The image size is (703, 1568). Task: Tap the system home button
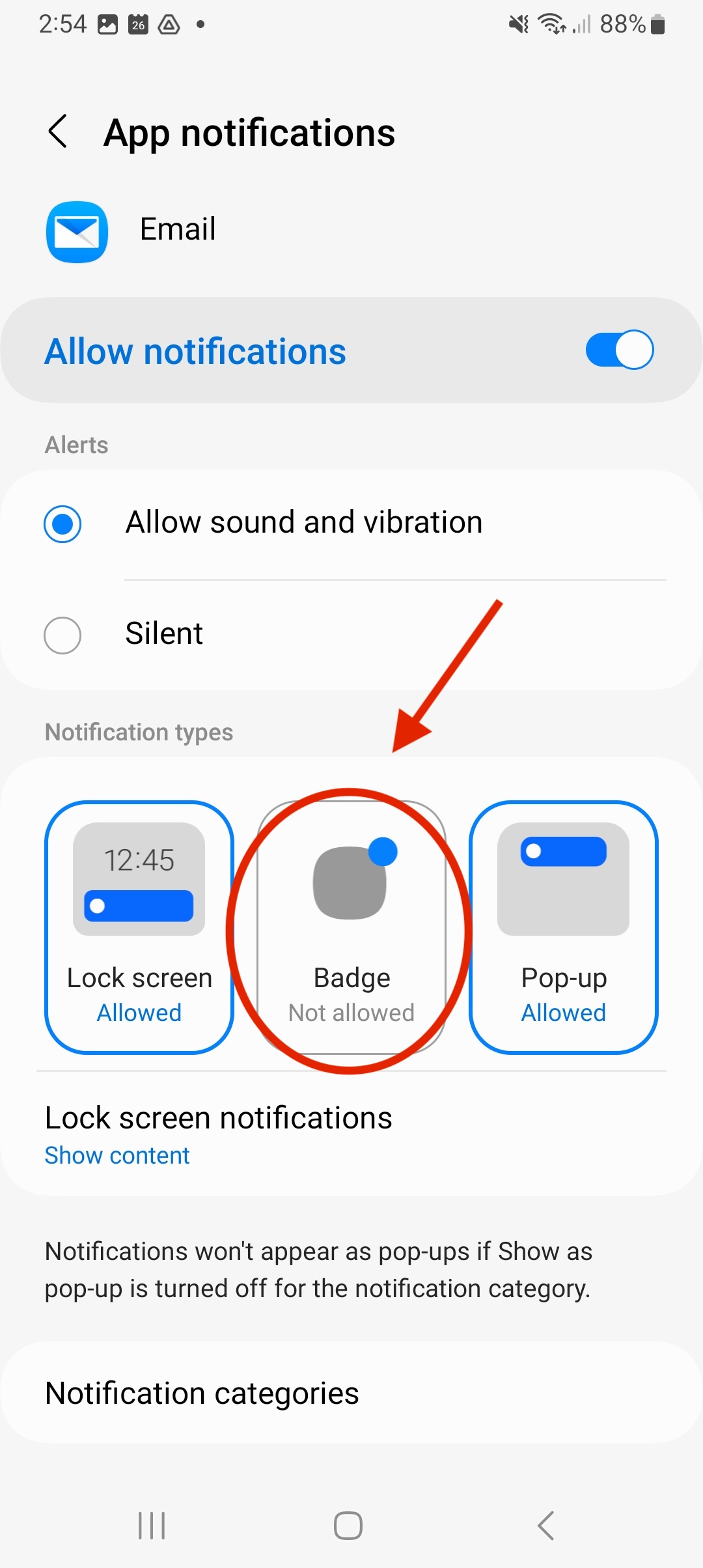click(348, 1525)
